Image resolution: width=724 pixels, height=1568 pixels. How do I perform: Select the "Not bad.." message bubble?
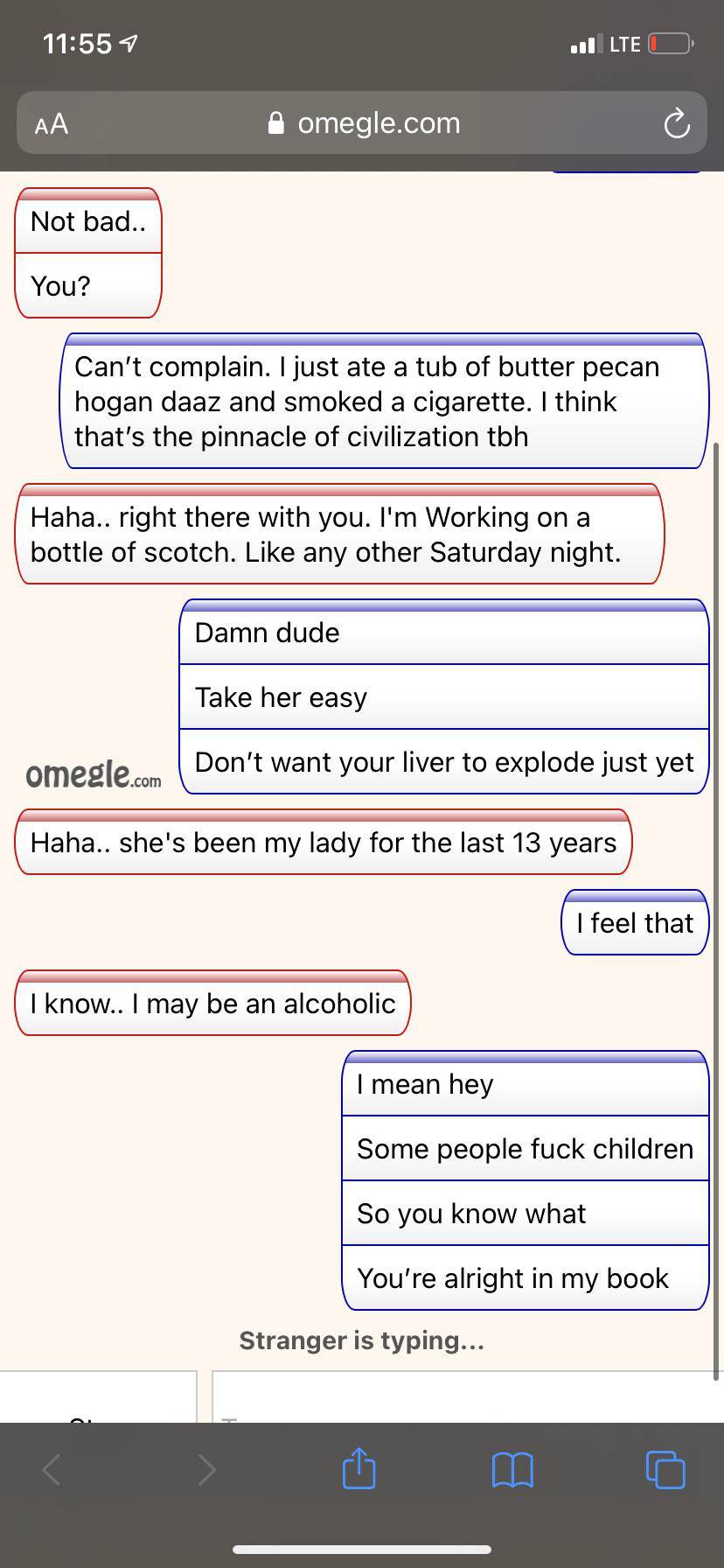(87, 221)
